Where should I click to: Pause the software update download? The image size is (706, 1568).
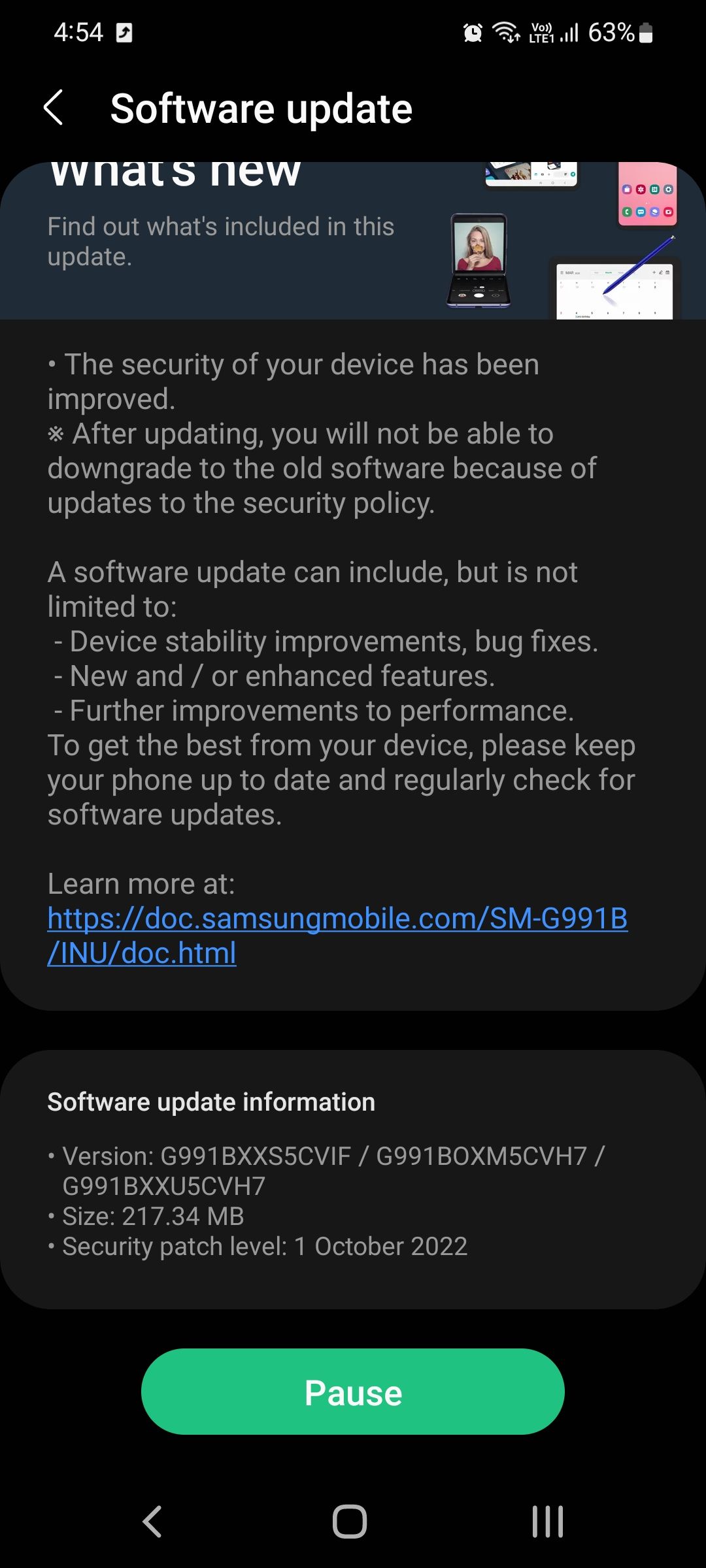[x=353, y=1392]
